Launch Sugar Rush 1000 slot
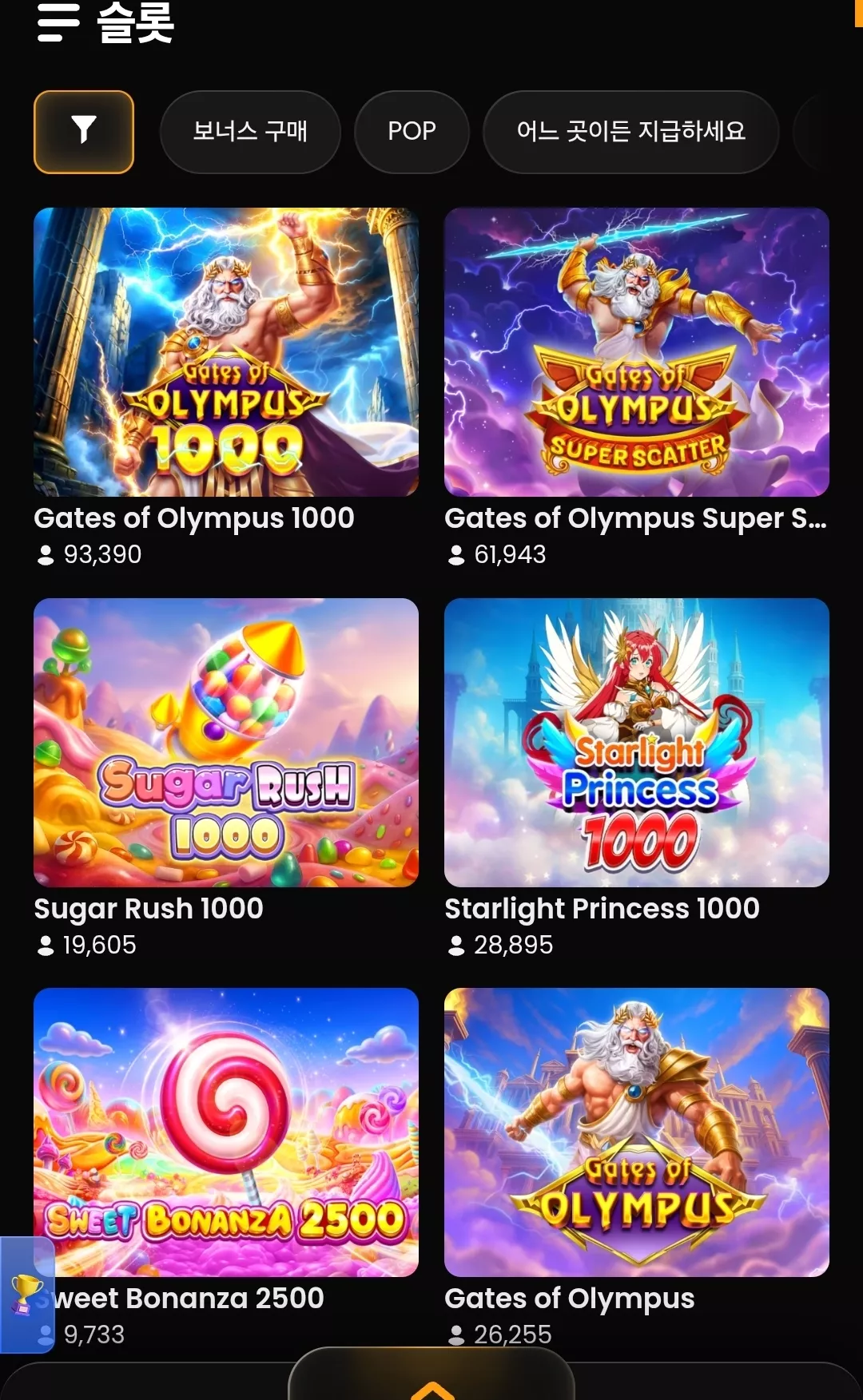863x1400 pixels. click(x=226, y=743)
